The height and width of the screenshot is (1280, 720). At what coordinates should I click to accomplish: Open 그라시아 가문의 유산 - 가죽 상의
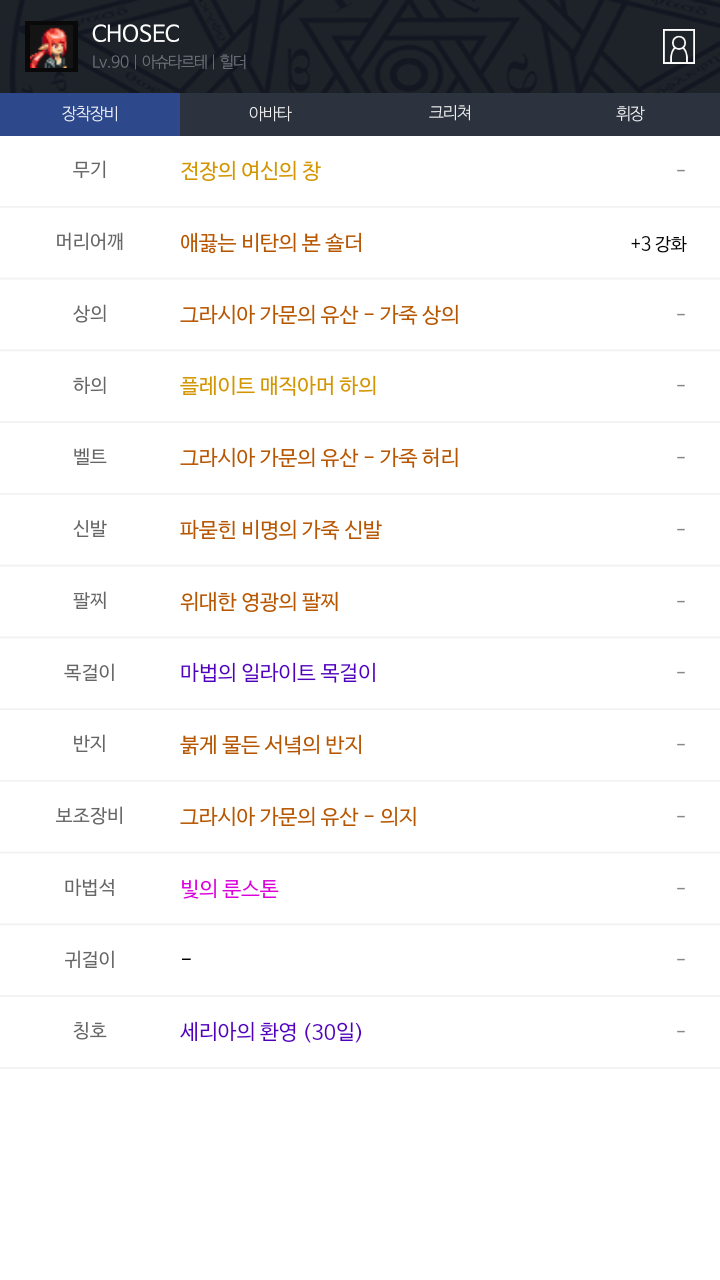tap(319, 315)
